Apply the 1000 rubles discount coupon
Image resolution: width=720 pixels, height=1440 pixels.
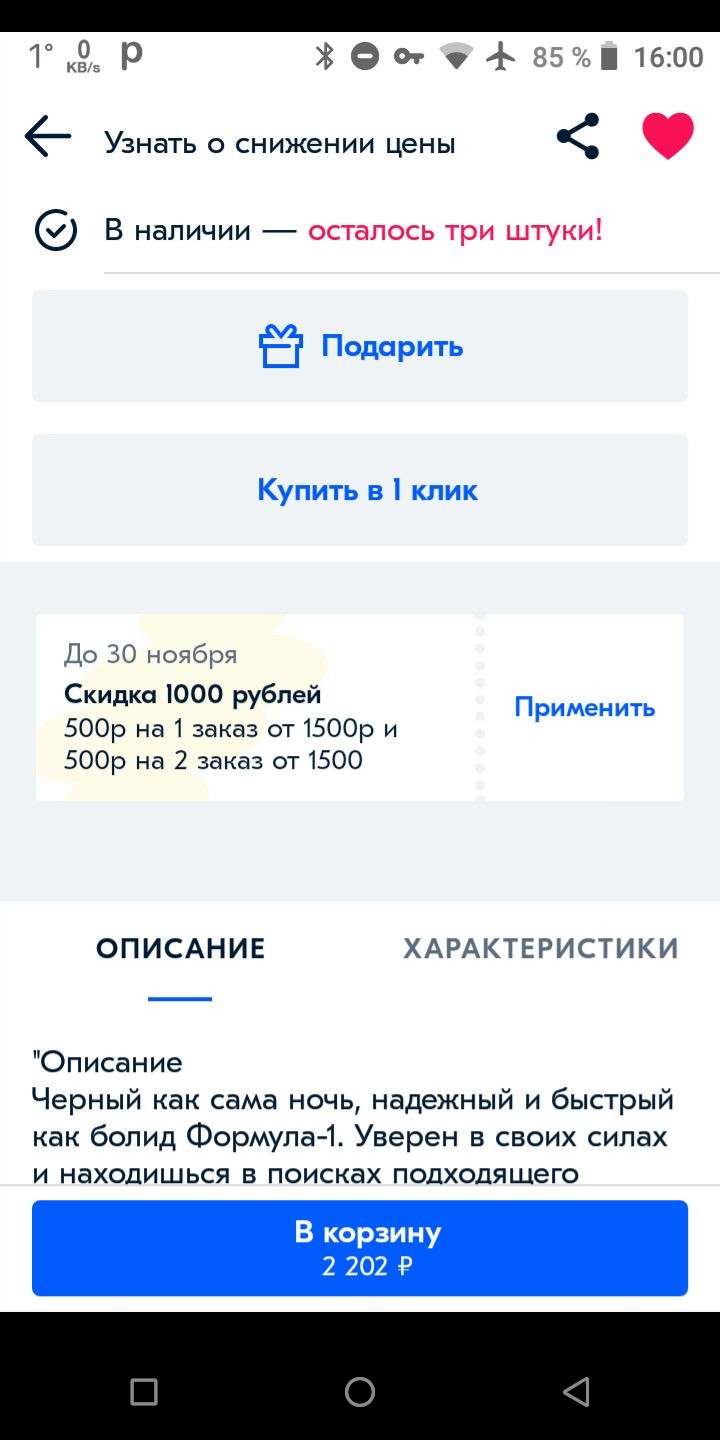pyautogui.click(x=584, y=708)
